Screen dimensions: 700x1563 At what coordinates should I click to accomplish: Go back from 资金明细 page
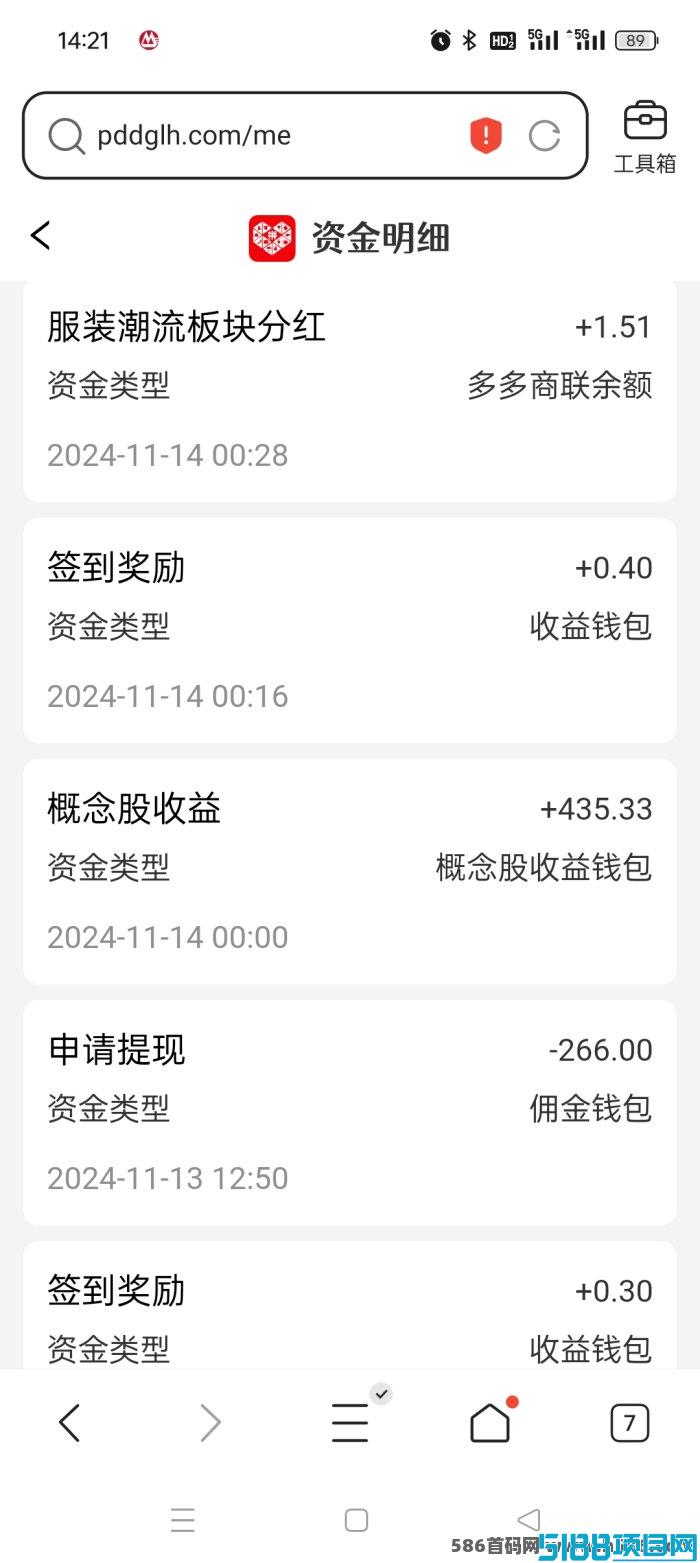[x=40, y=236]
